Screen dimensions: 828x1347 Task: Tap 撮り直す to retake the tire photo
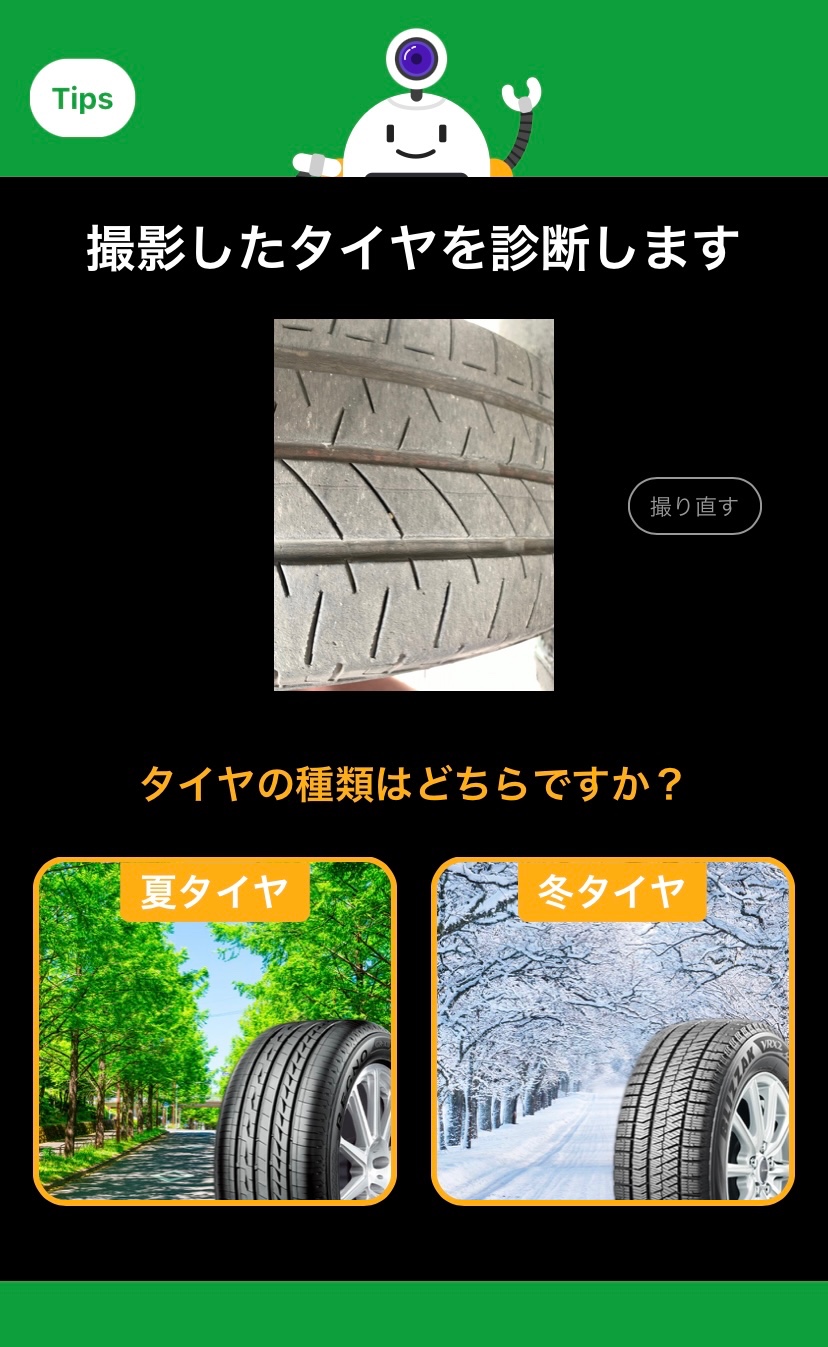(x=694, y=506)
